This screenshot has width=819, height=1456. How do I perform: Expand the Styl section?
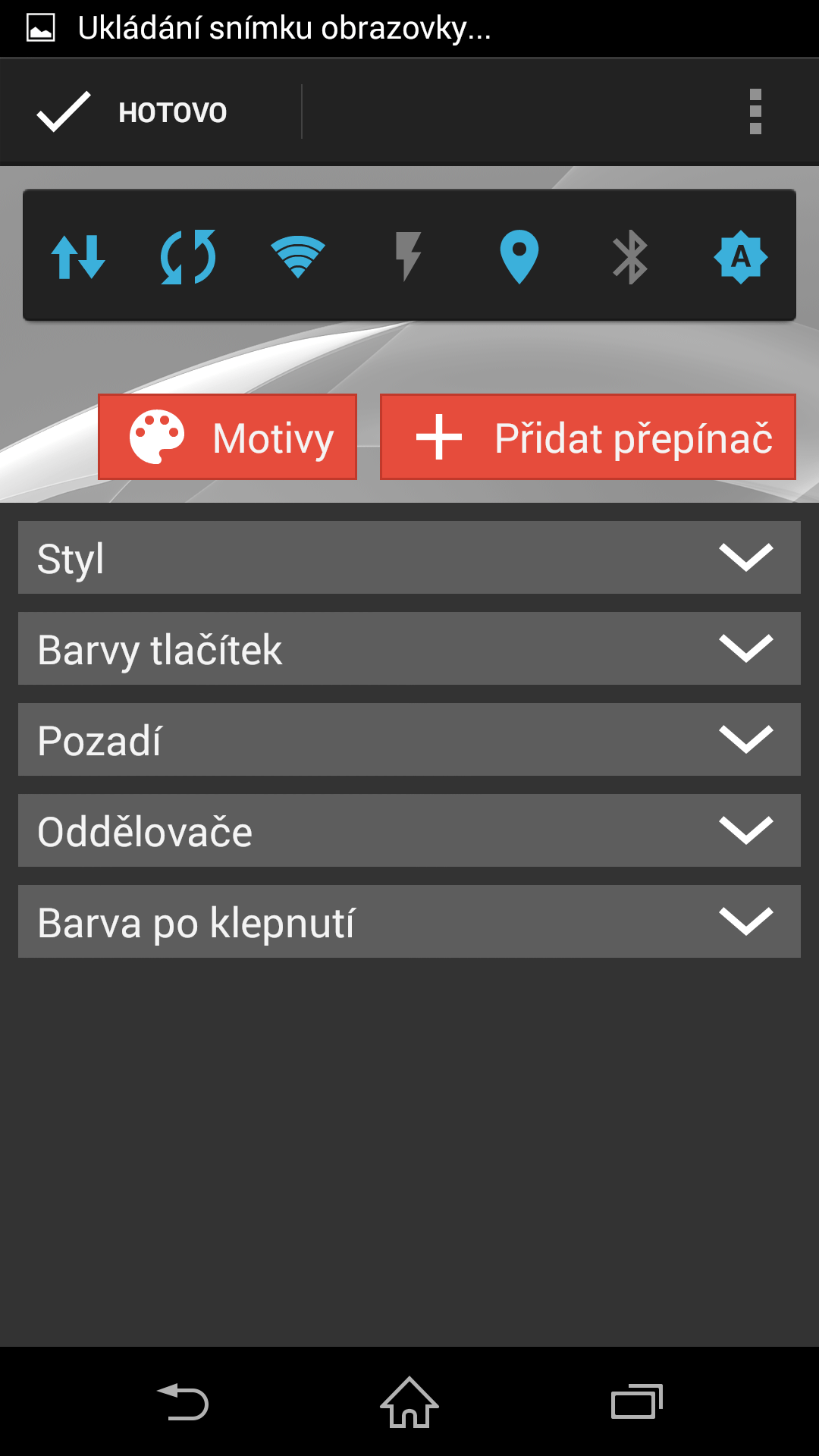[409, 557]
